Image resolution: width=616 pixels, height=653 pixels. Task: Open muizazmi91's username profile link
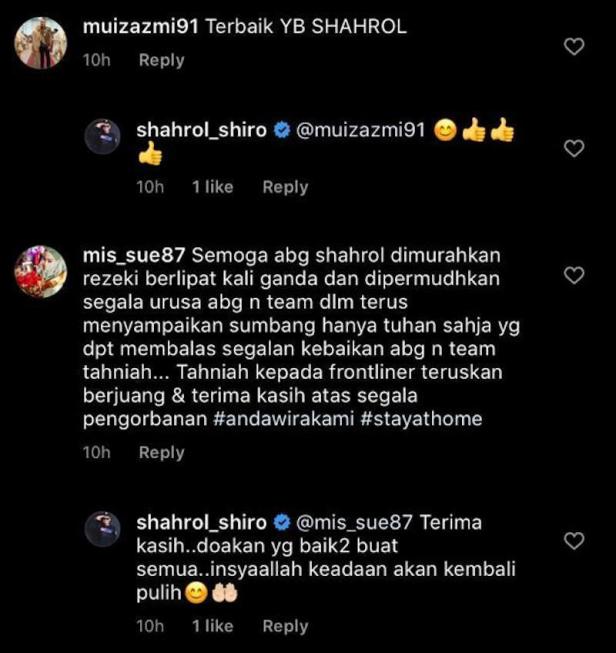coord(138,27)
